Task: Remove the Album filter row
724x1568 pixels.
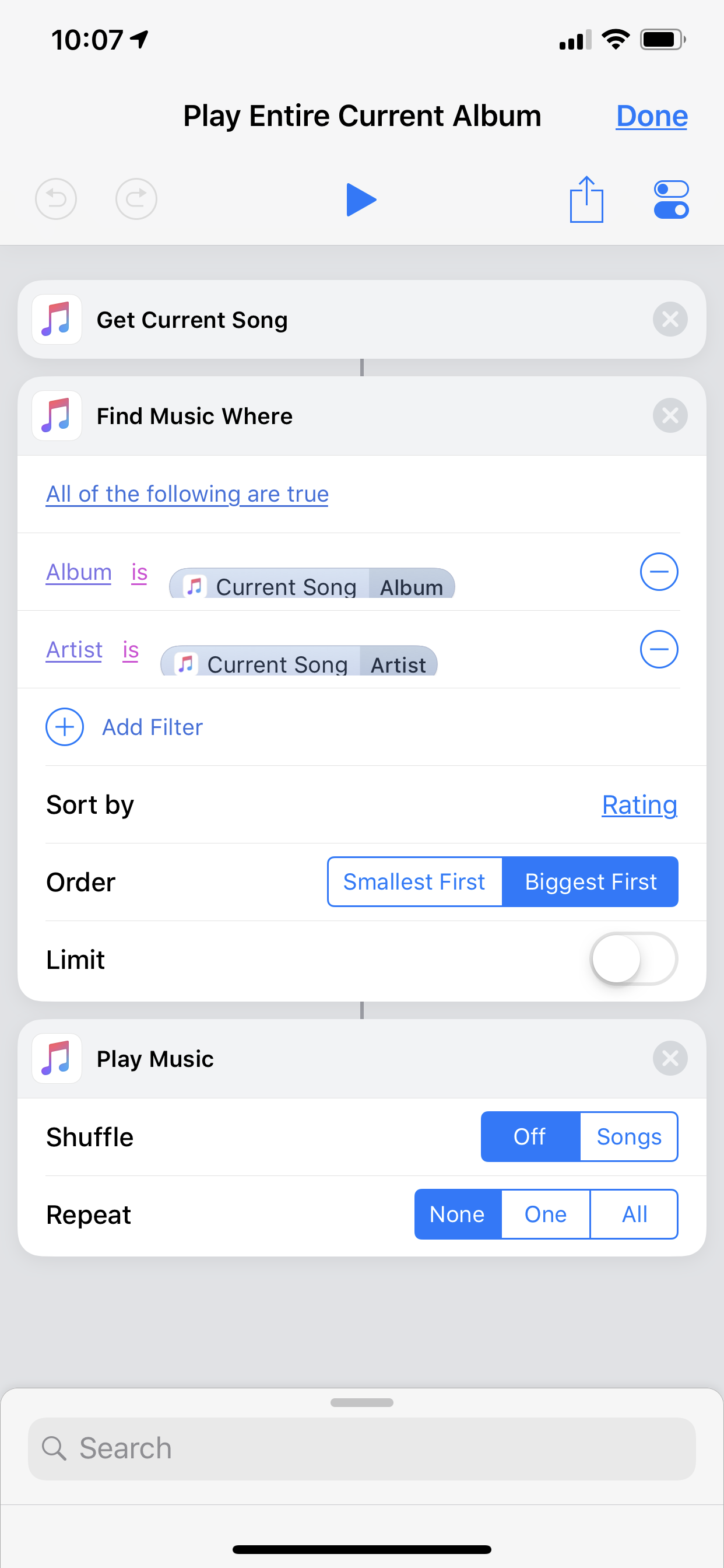Action: coord(659,572)
